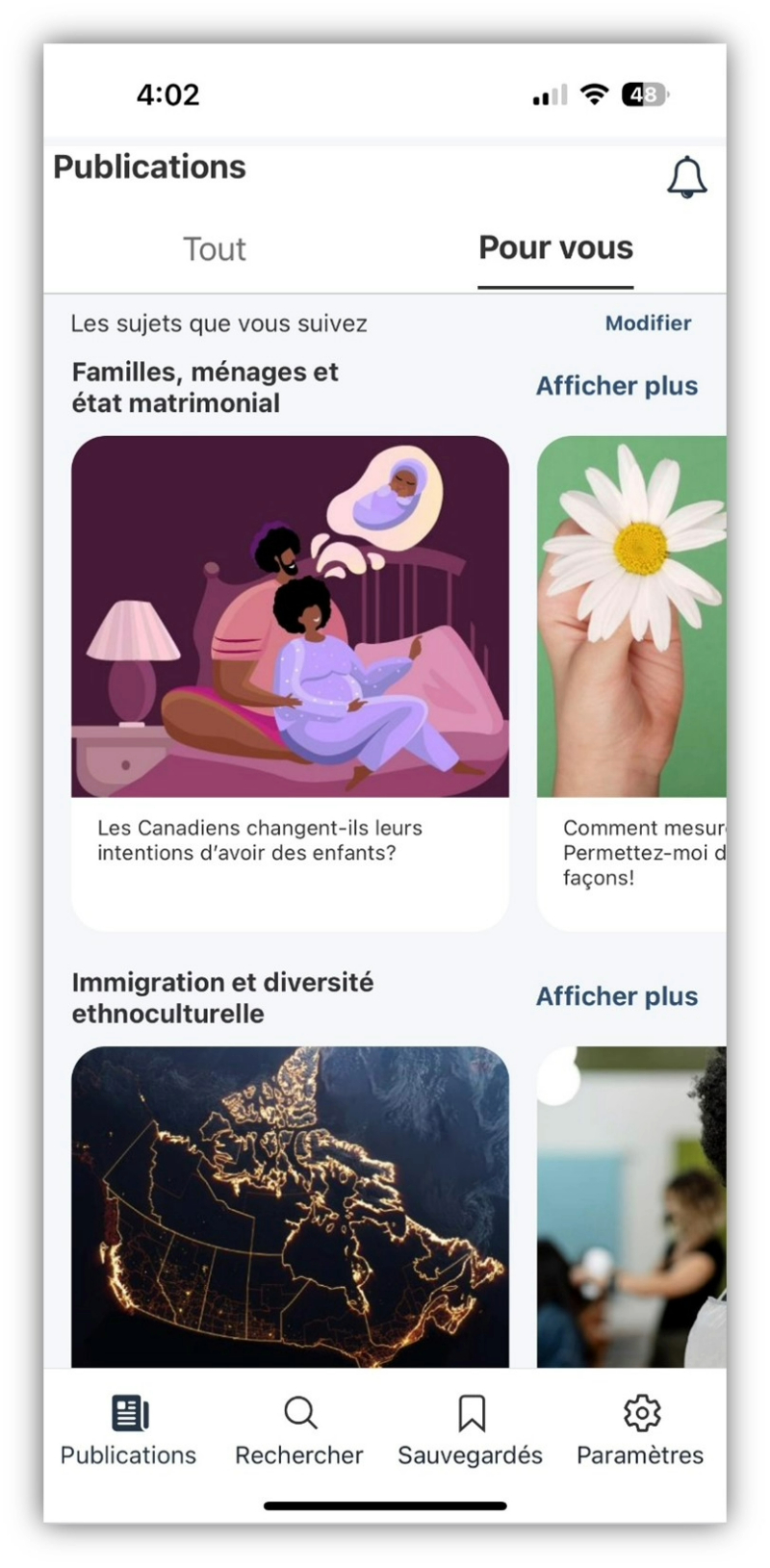Open the Rechercher search tab
The height and width of the screenshot is (1568, 770).
point(299,1431)
